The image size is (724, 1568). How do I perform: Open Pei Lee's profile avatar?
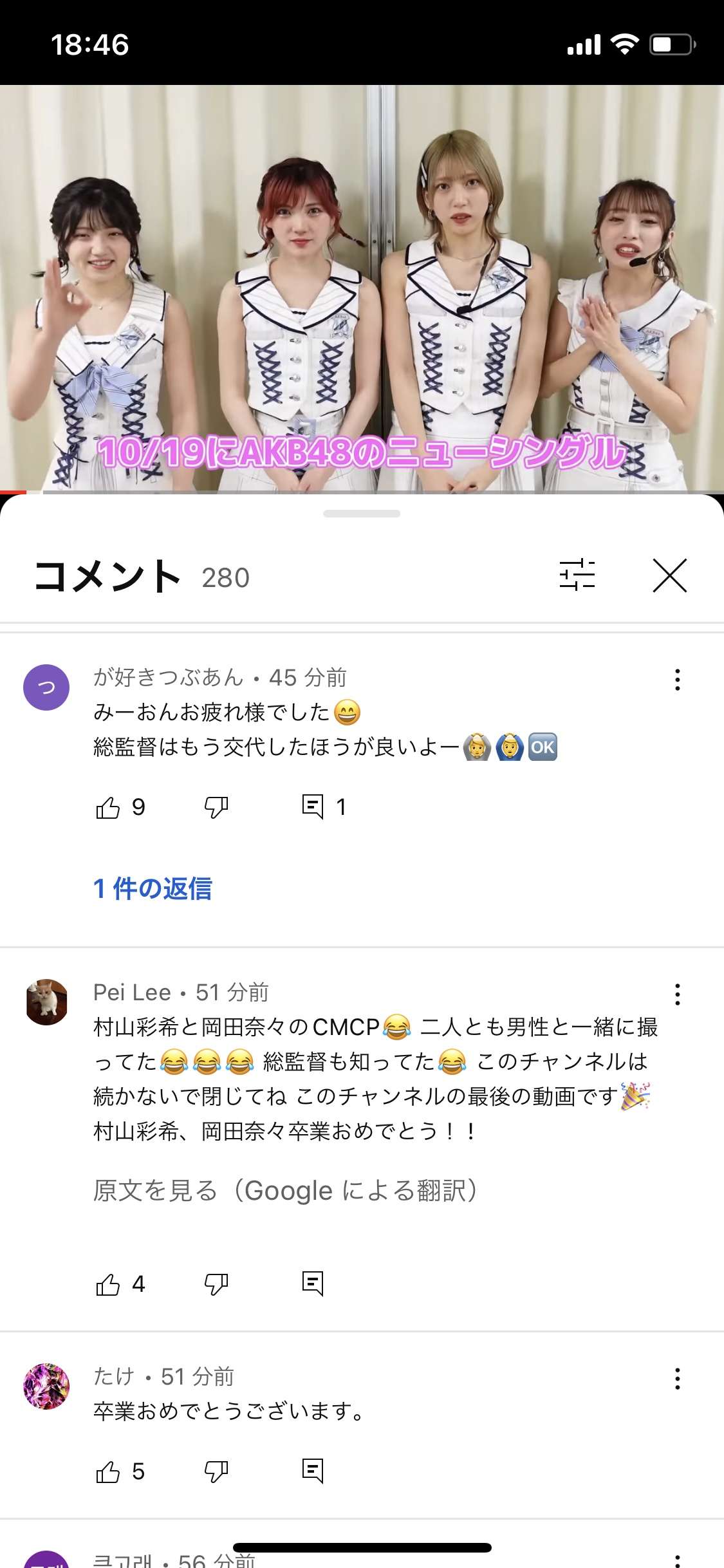coord(46,1002)
